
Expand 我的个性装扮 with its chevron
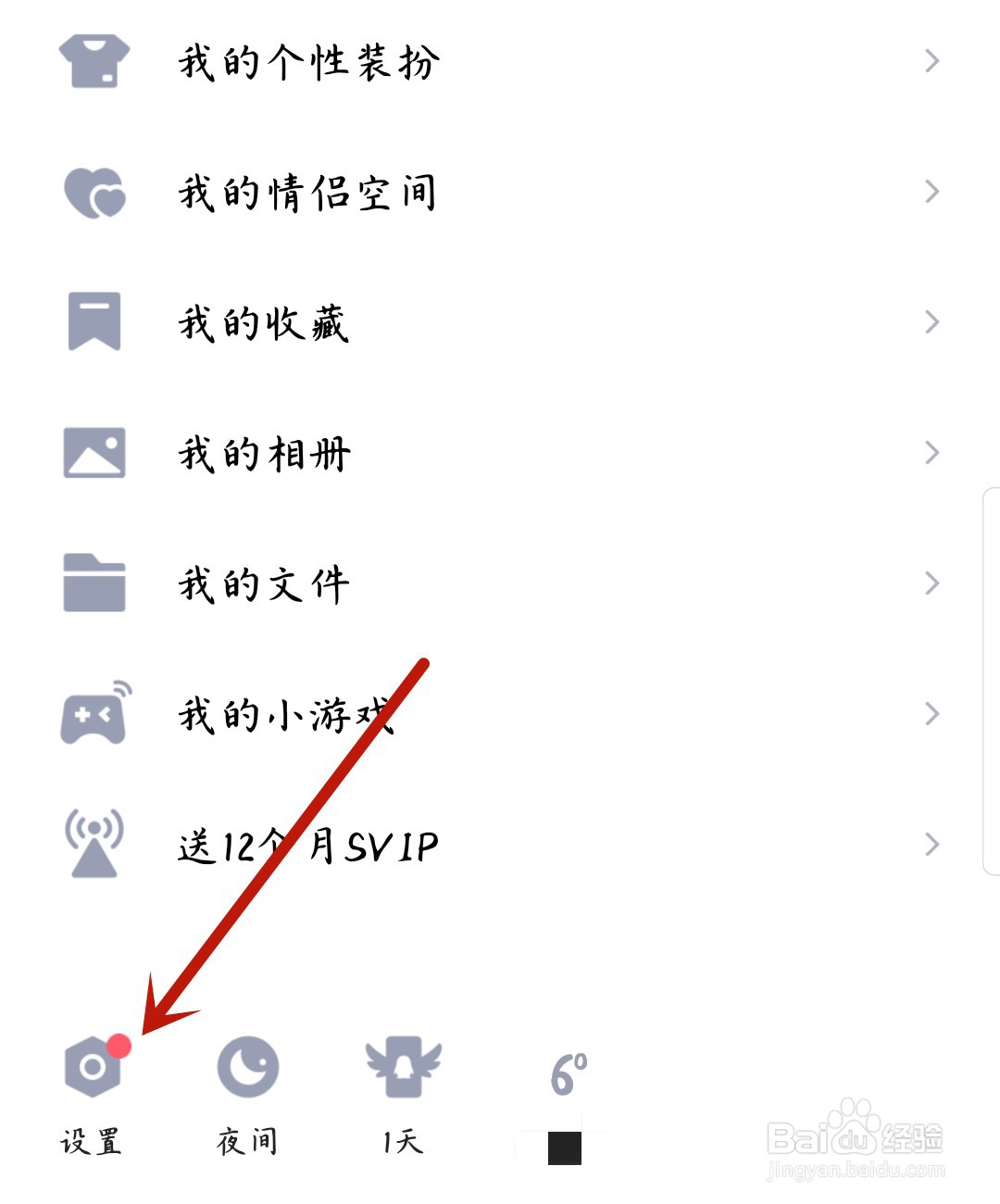click(932, 61)
